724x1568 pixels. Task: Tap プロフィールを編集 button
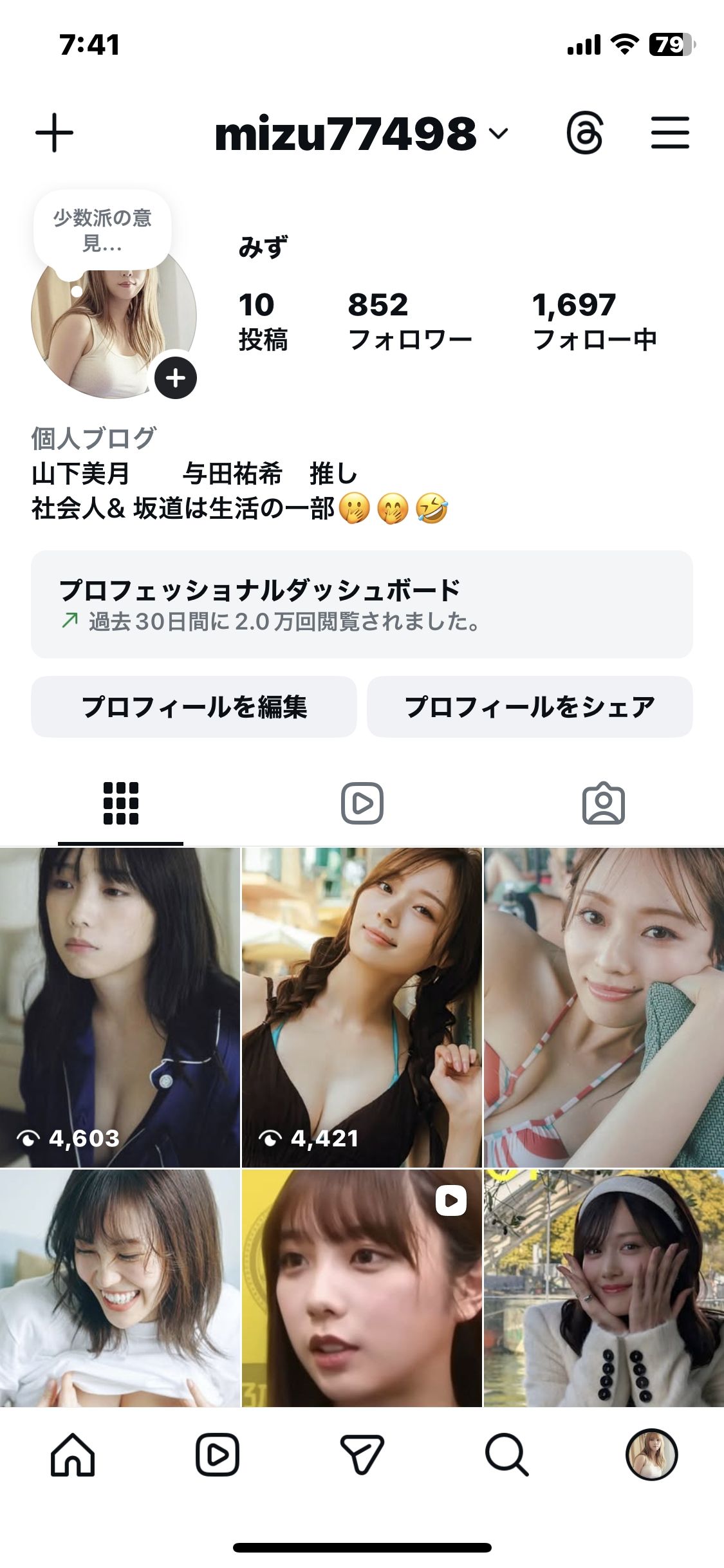194,707
